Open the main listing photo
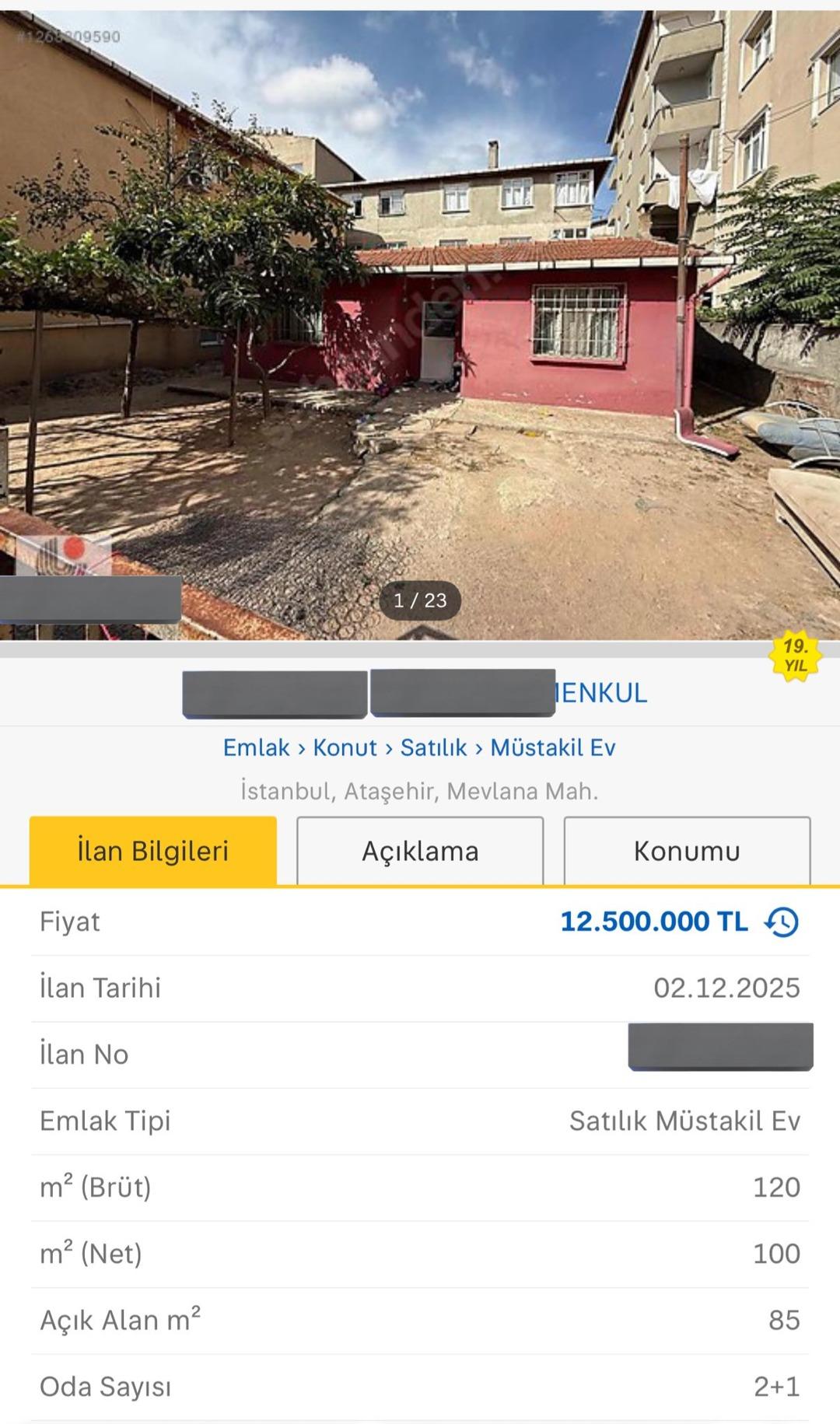840x1424 pixels. tap(420, 311)
